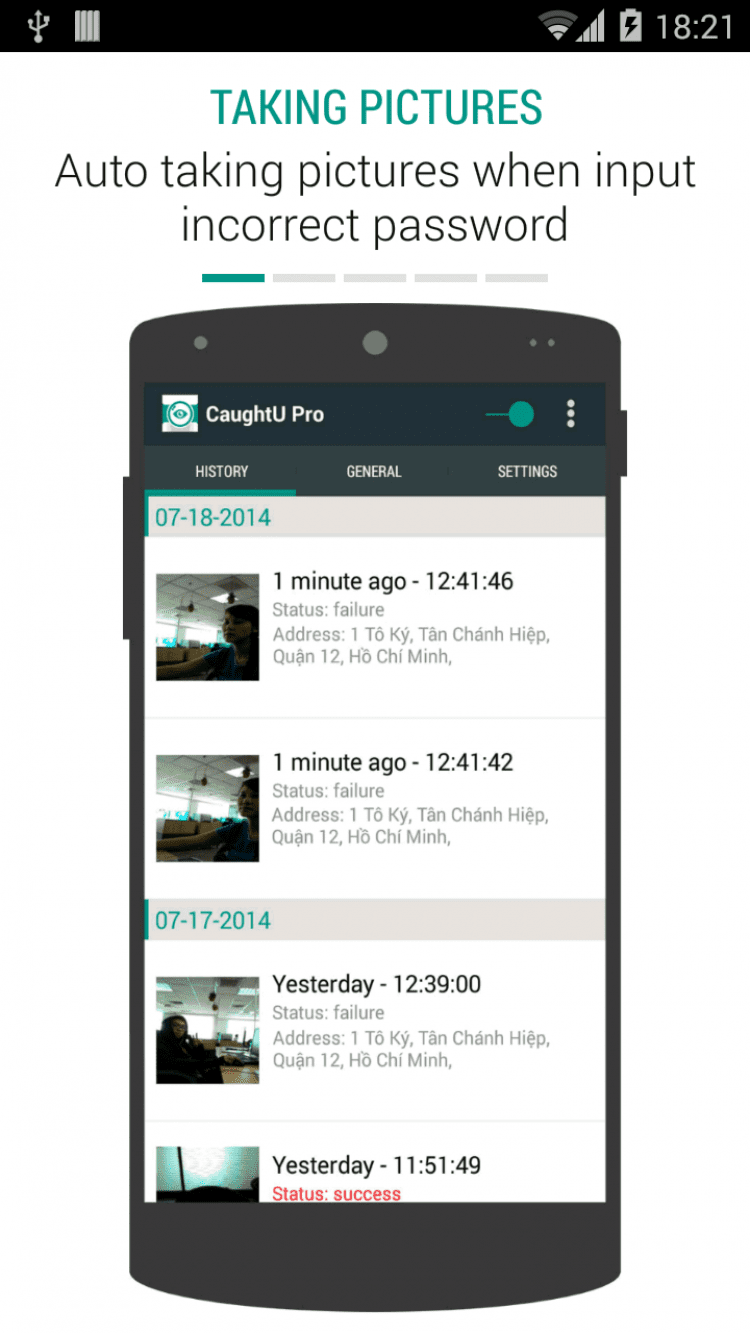Open the last intro page indicator

517,278
